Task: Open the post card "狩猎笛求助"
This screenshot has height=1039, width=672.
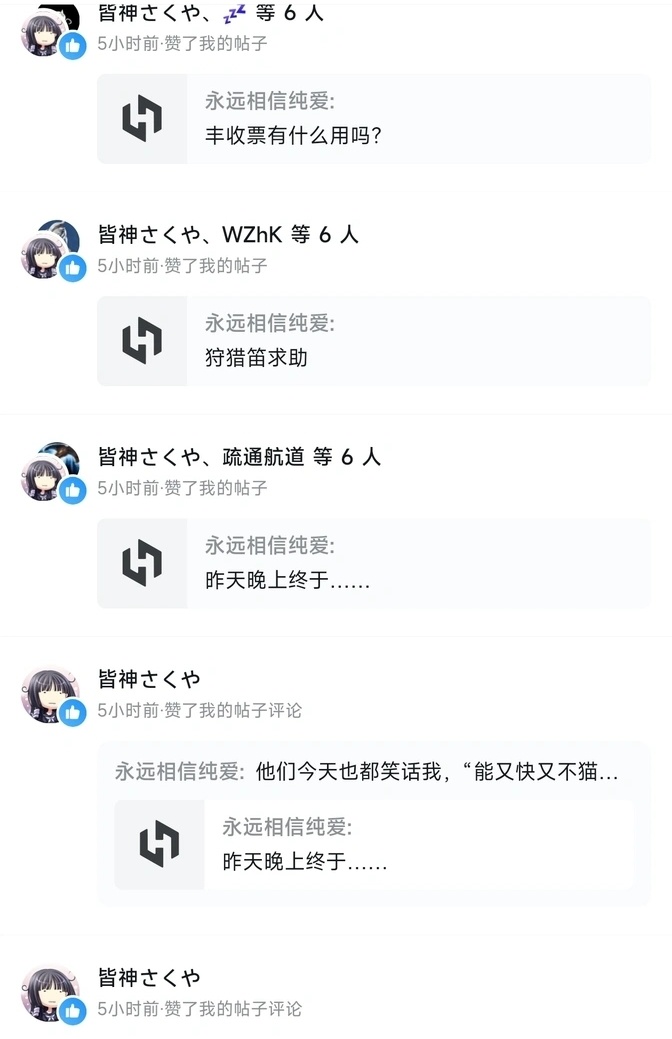Action: 374,341
